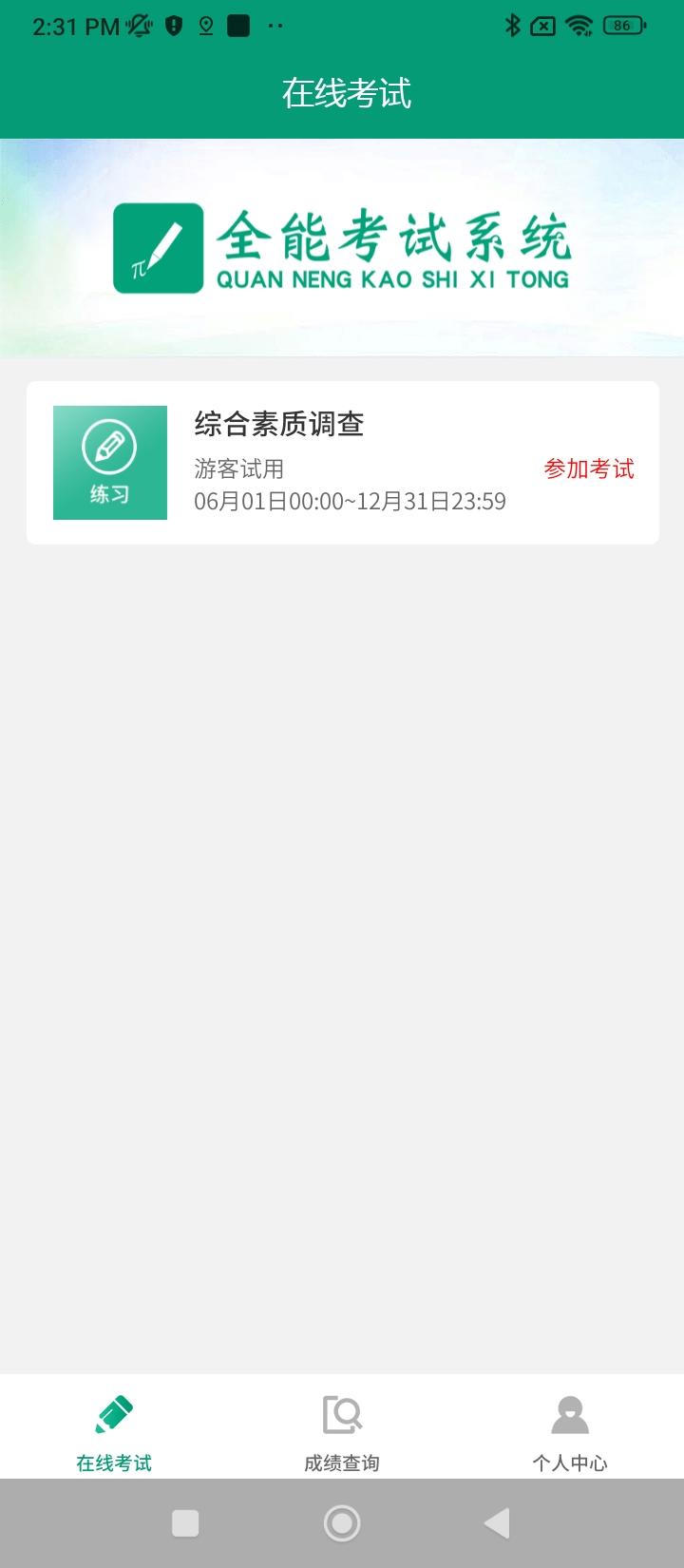Open 参加考试 to join the exam
This screenshot has height=1568, width=684.
(x=590, y=469)
